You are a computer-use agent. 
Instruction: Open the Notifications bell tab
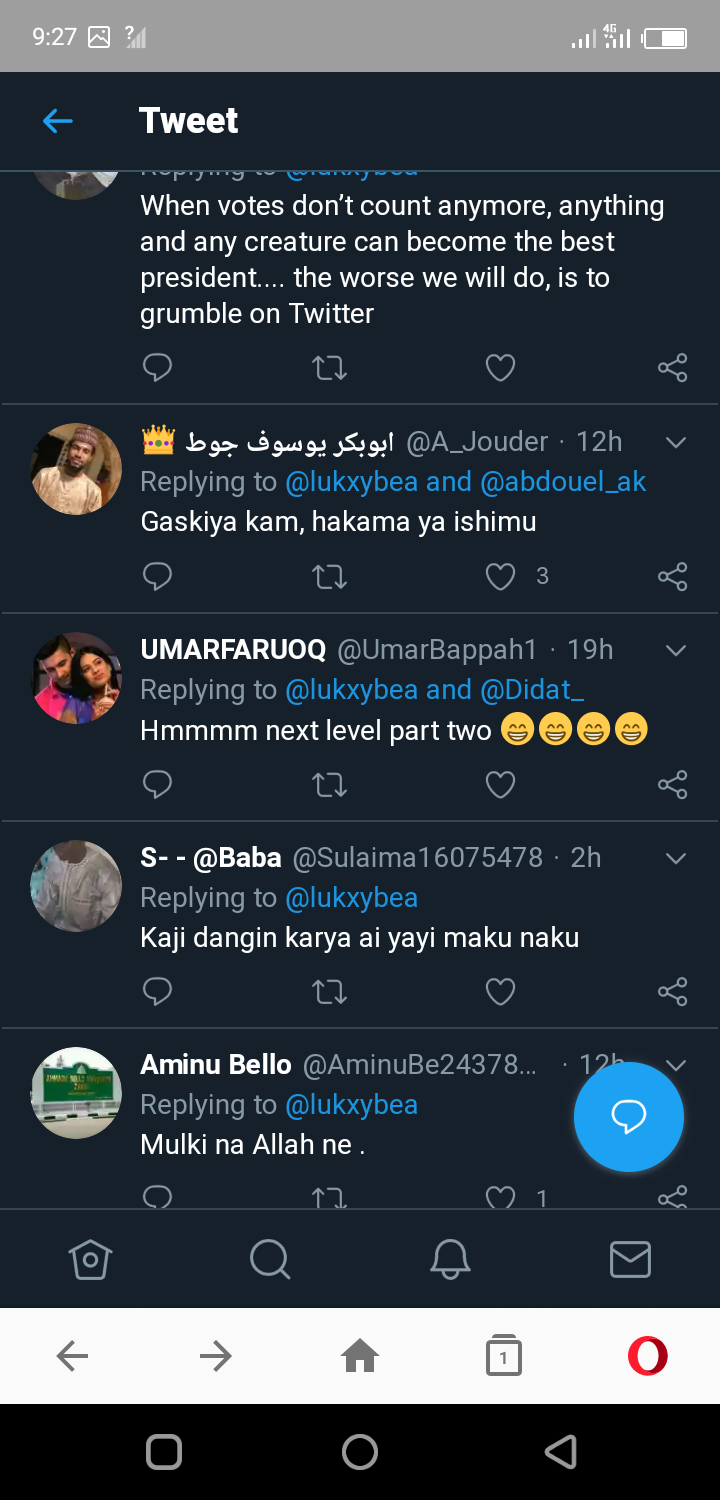click(450, 1259)
